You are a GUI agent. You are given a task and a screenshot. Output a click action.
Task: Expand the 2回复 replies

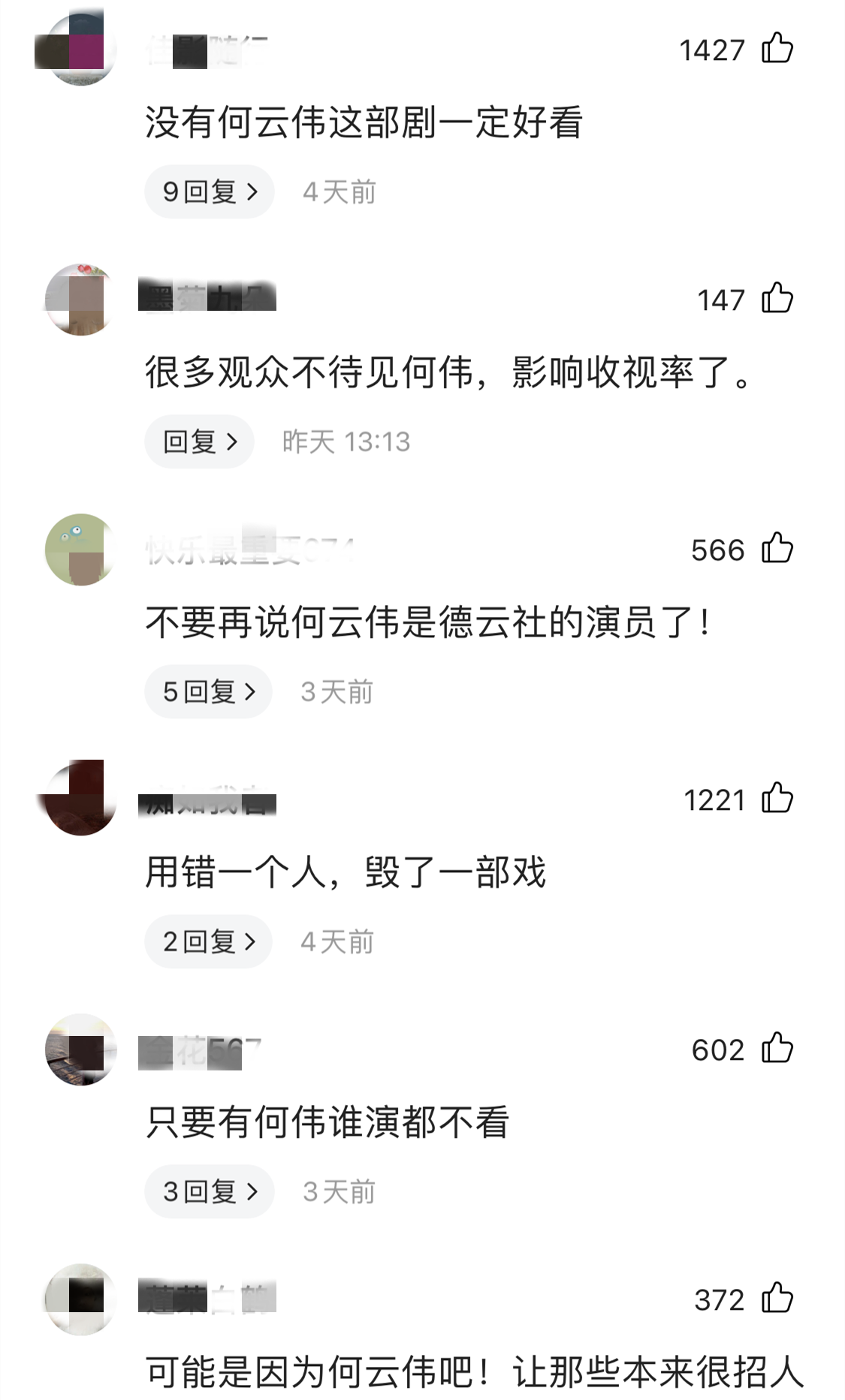209,941
